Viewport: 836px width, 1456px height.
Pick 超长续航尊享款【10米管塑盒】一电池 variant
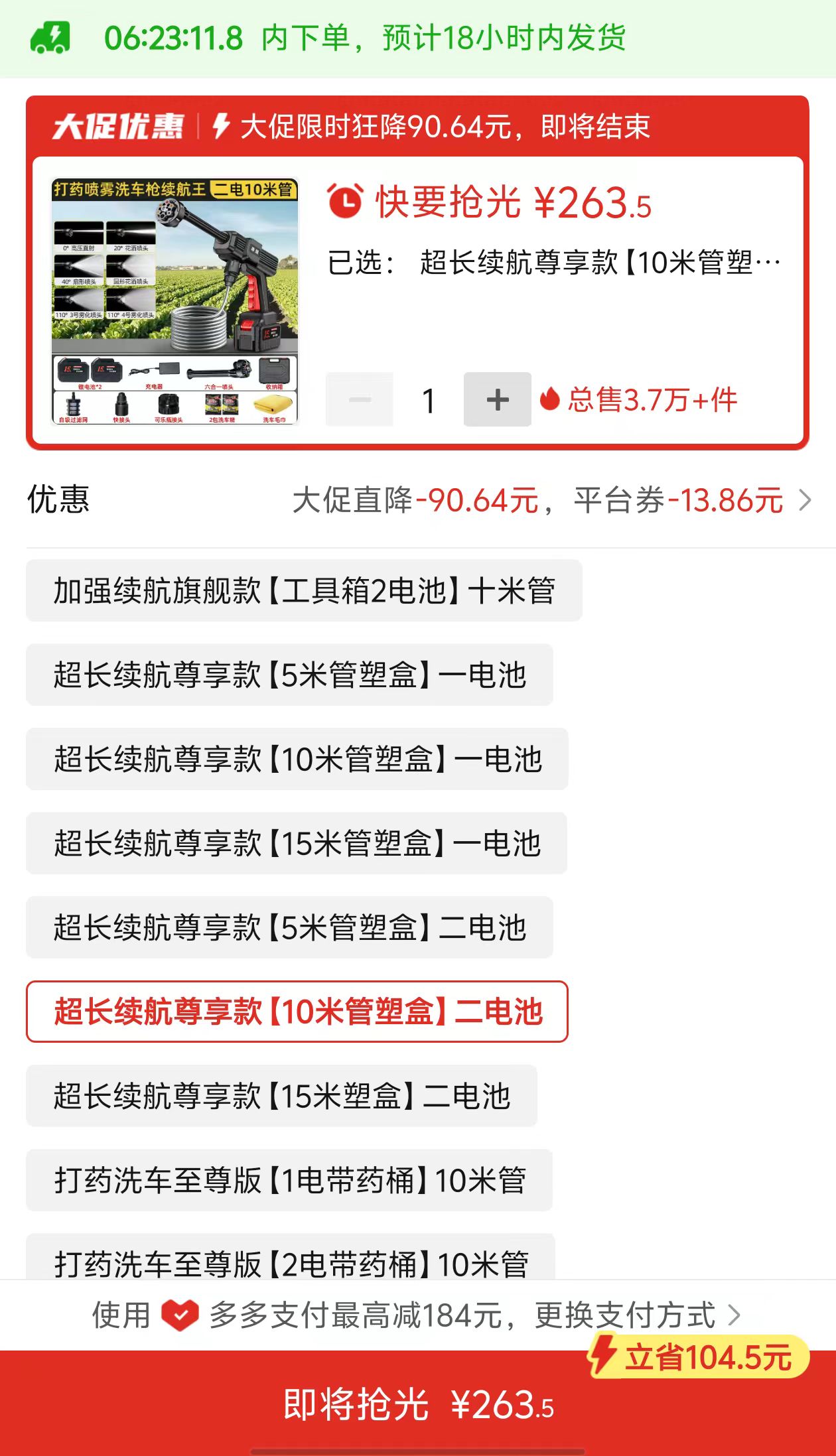click(x=297, y=759)
